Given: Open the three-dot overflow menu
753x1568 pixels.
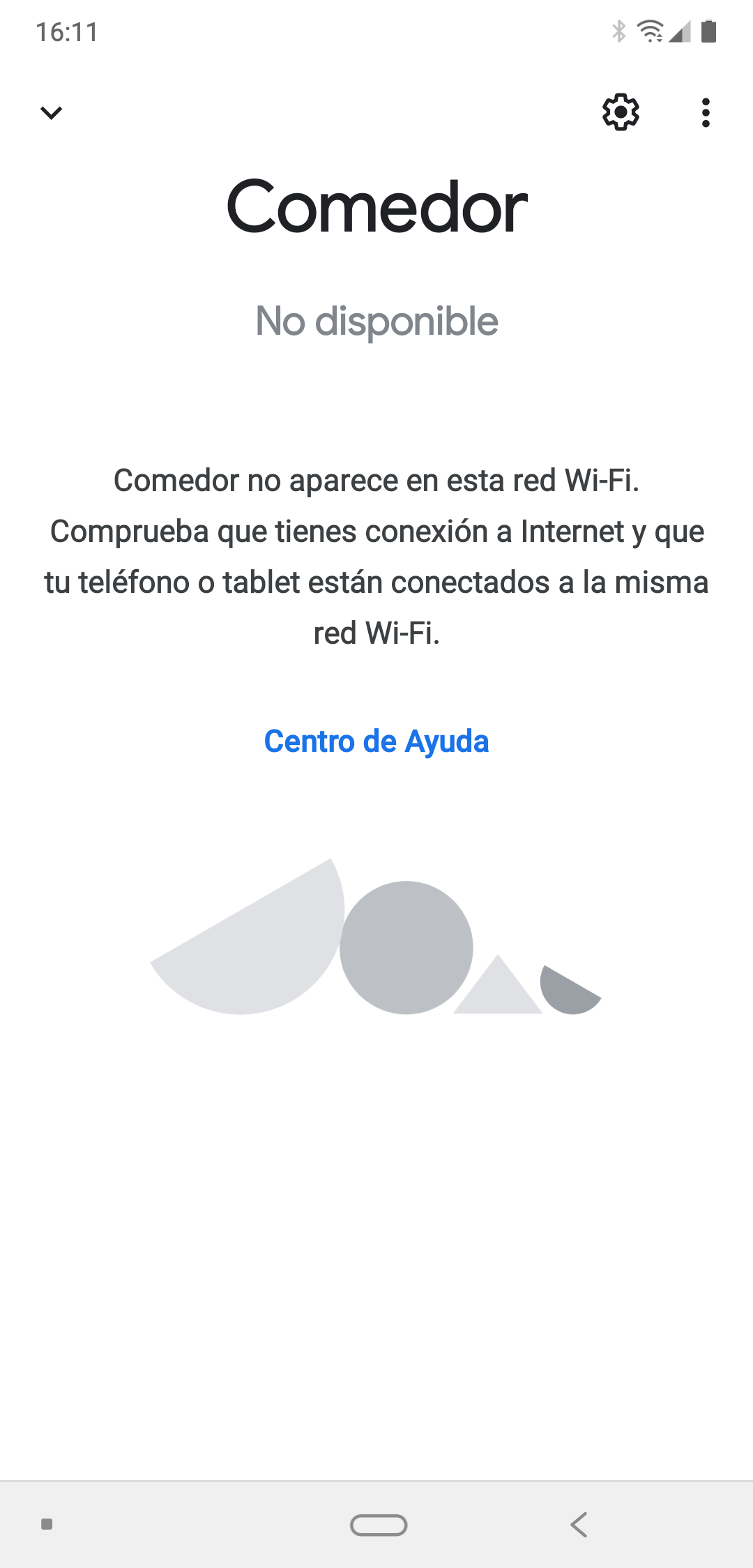Looking at the screenshot, I should point(705,112).
